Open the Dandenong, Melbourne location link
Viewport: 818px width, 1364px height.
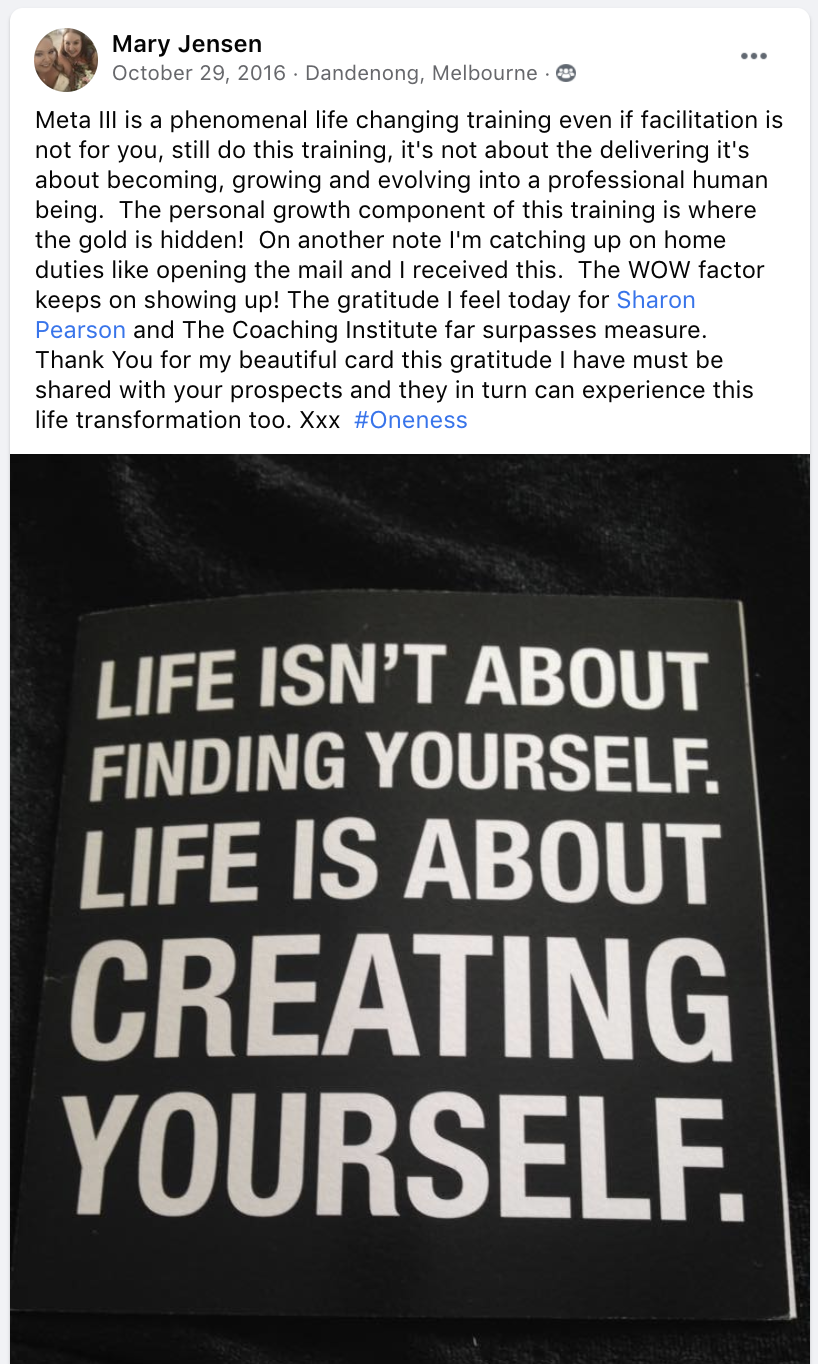tap(421, 73)
